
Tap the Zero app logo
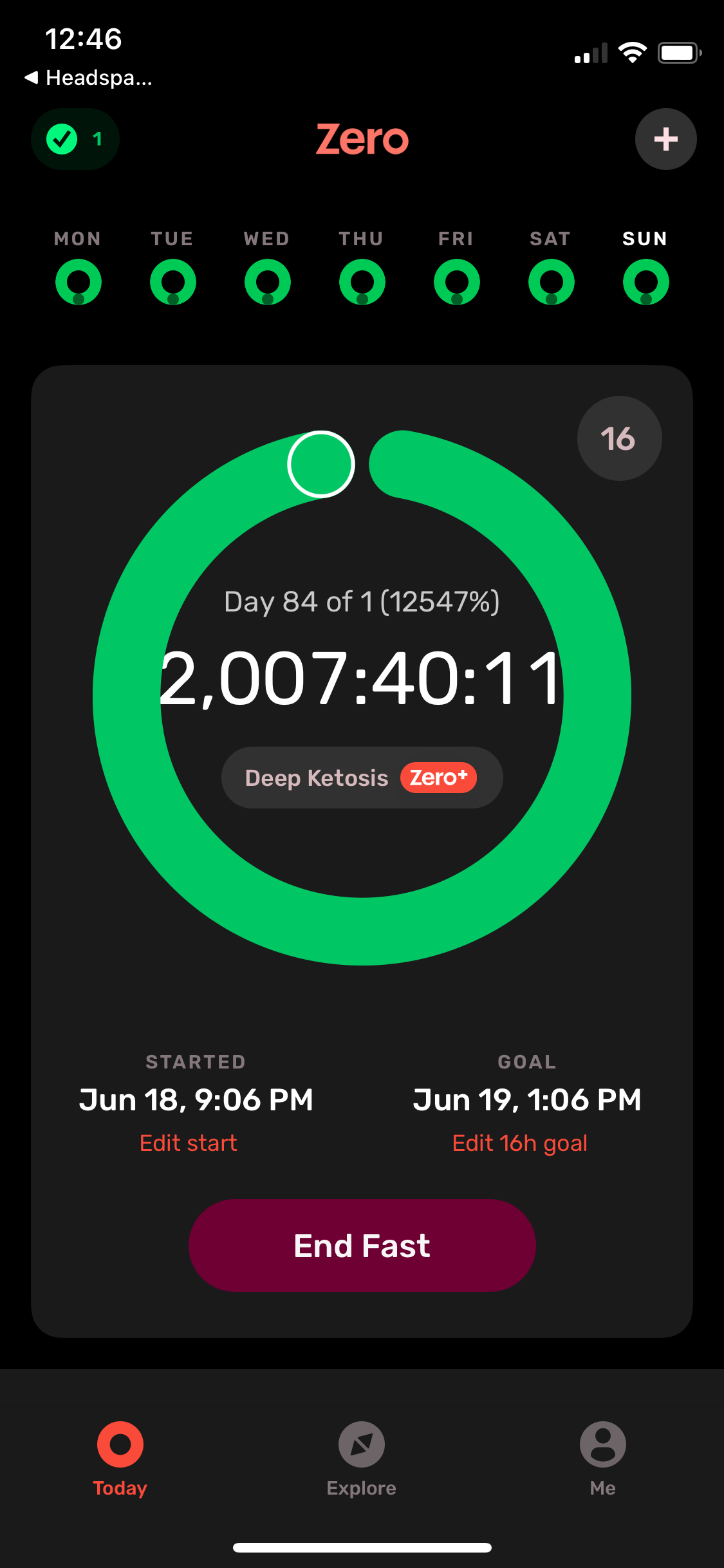[362, 138]
